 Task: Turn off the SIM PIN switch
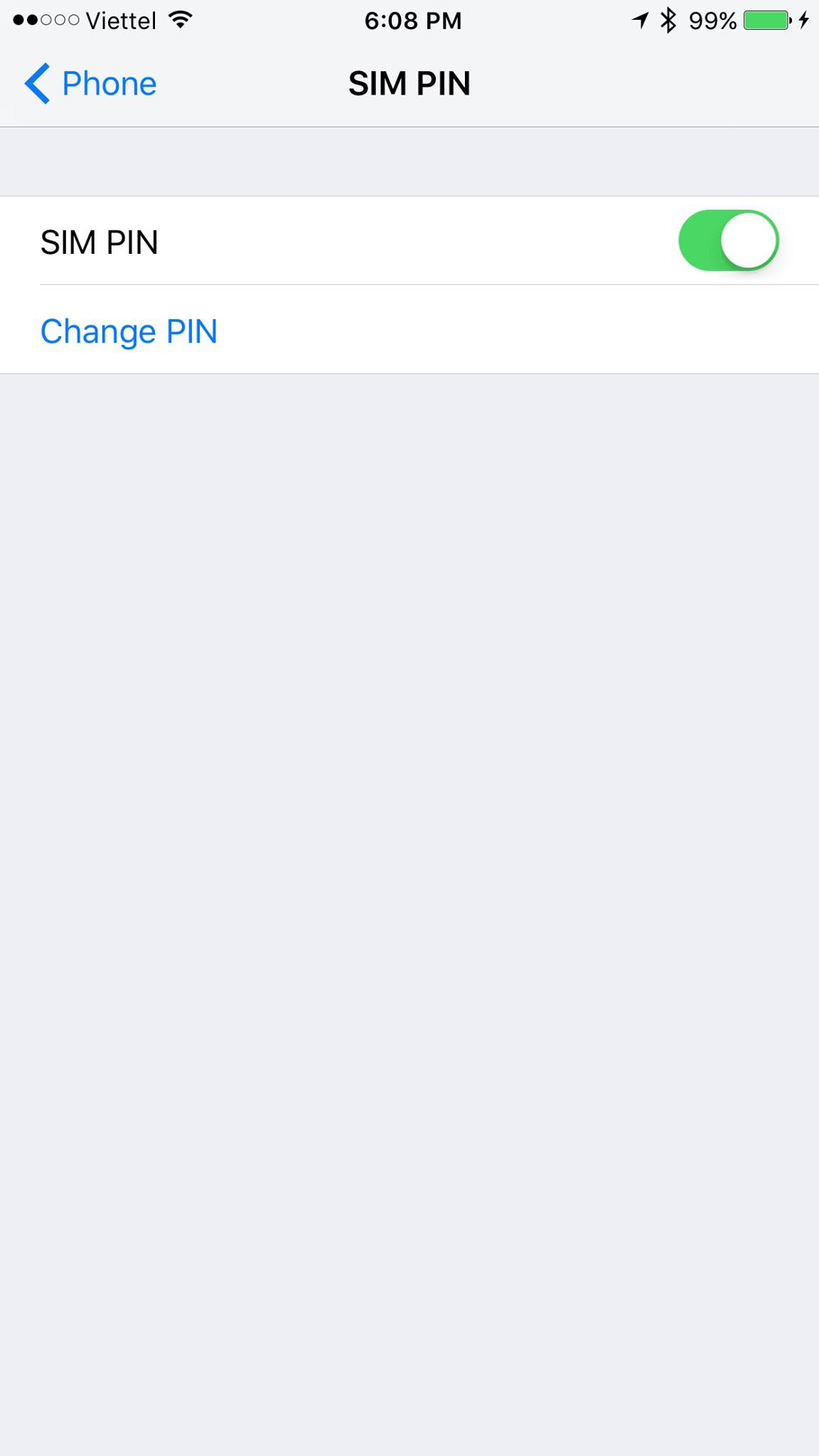pos(728,240)
